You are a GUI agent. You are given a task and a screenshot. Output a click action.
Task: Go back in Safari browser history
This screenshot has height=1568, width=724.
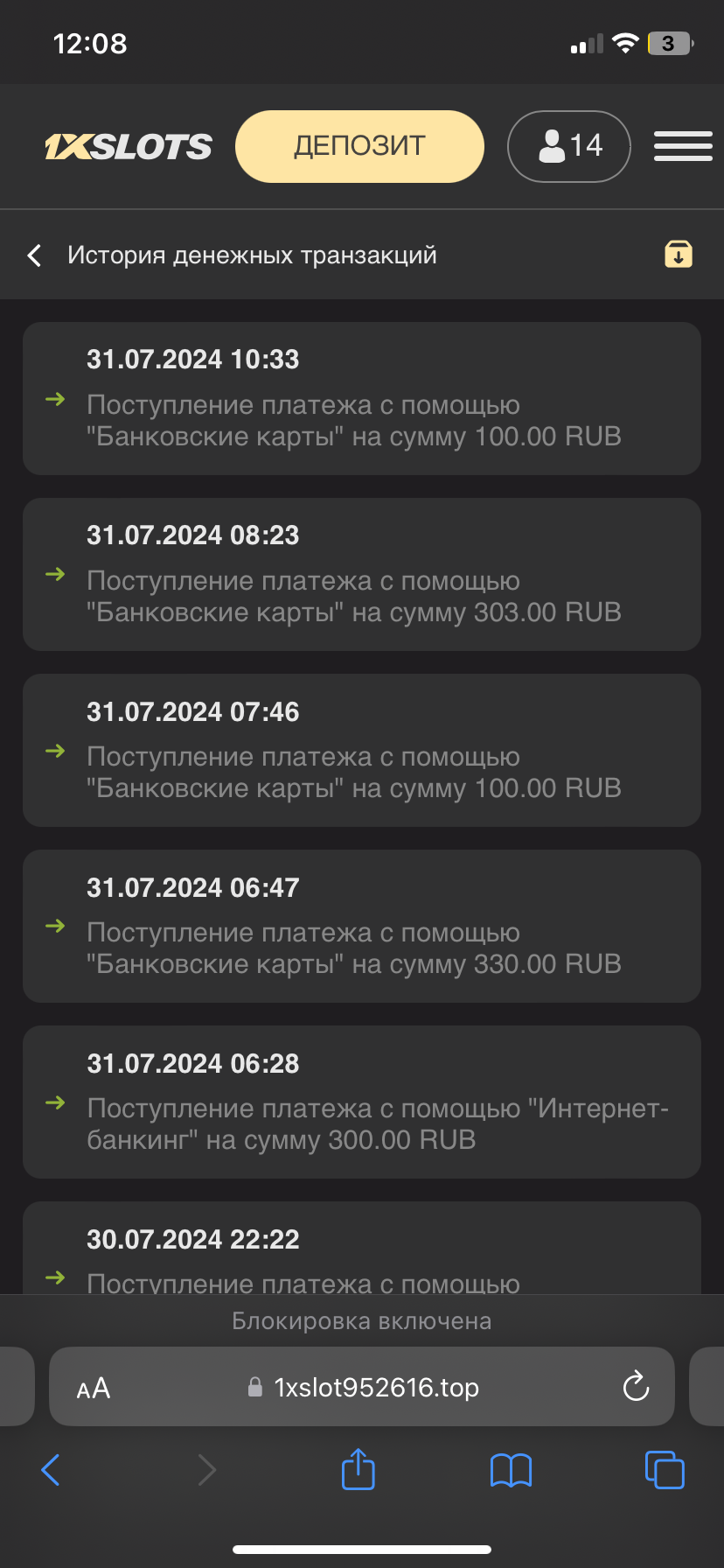(x=51, y=1470)
